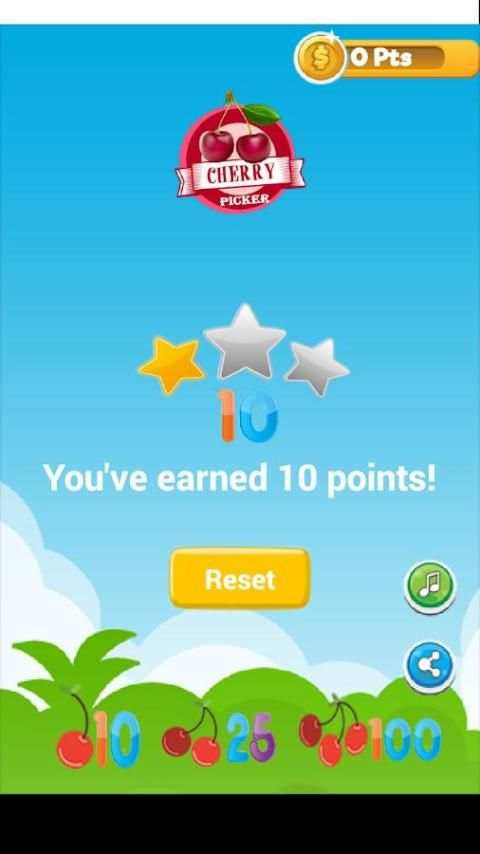Viewport: 480px width, 854px height.
Task: Toggle the green music note button
Action: coord(430,587)
